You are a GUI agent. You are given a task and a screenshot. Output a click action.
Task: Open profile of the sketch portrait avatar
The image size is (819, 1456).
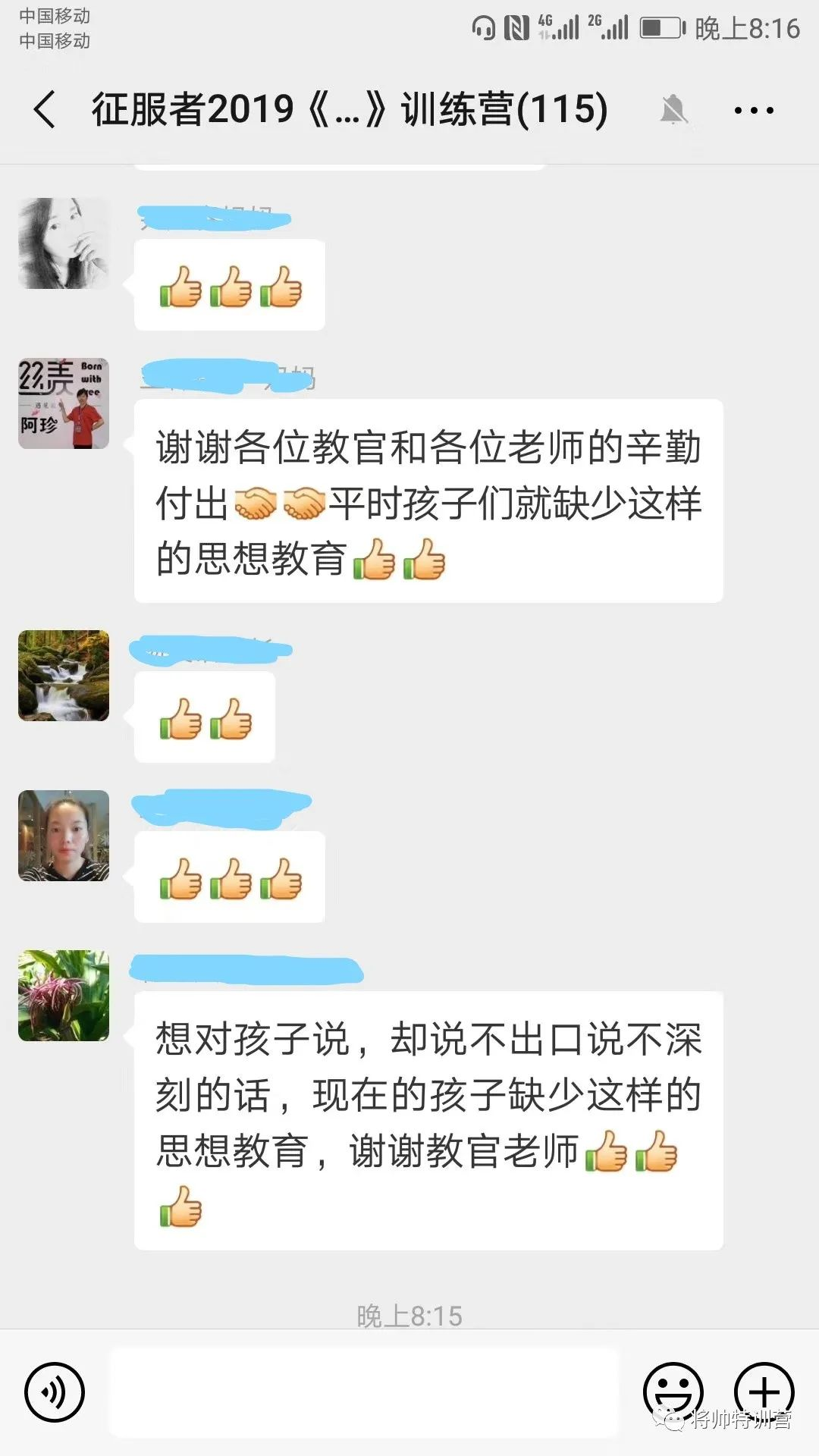click(x=64, y=243)
